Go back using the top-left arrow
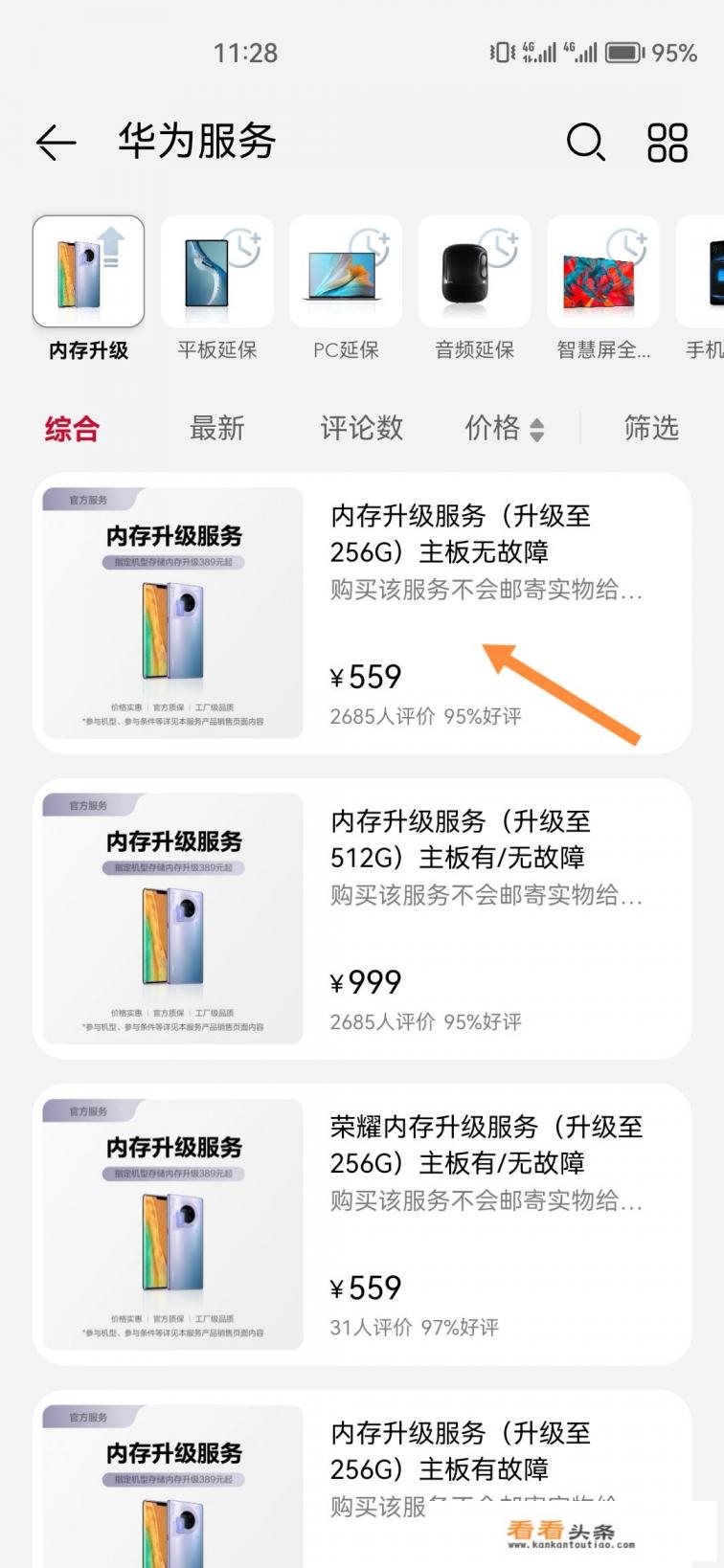 click(56, 143)
